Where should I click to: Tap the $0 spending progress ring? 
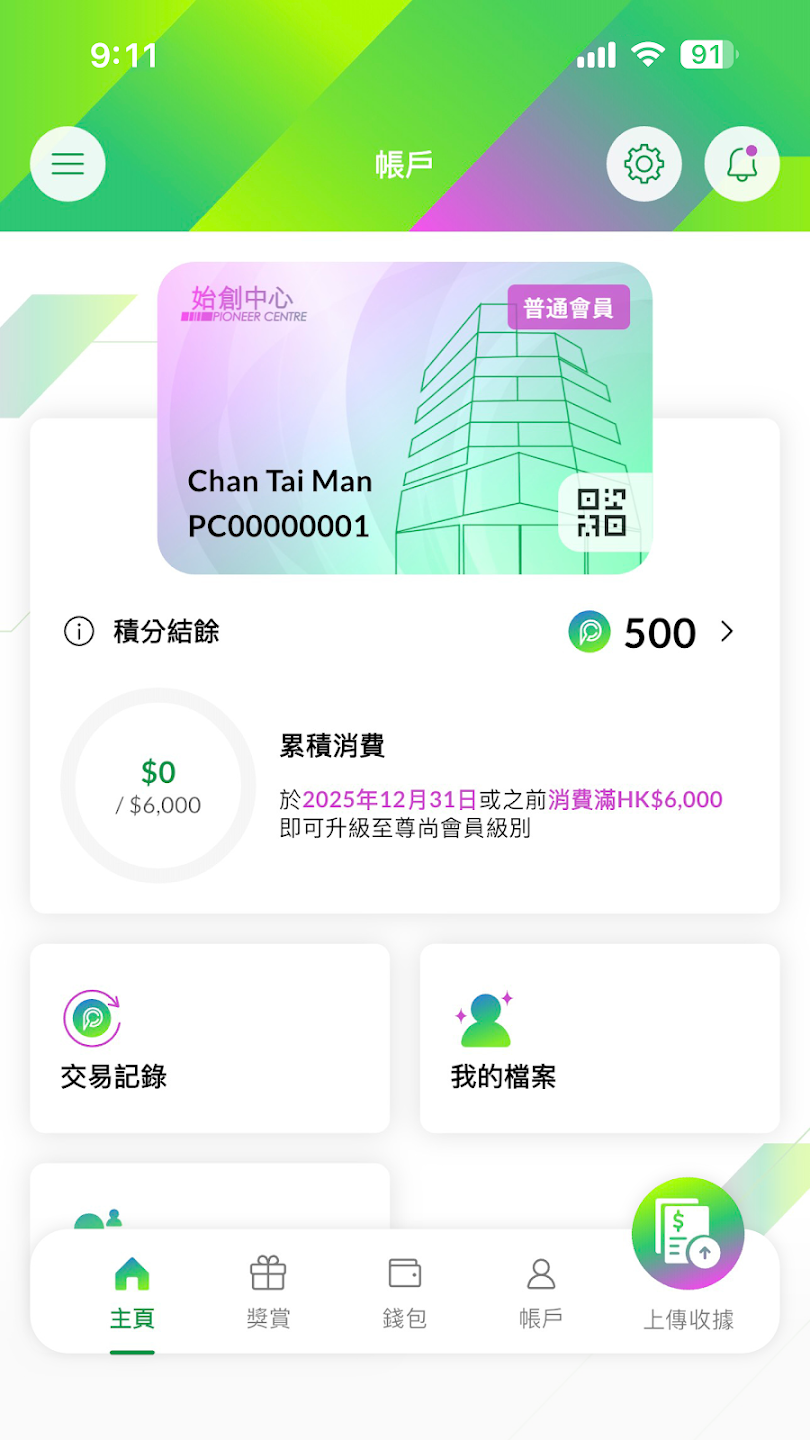tap(157, 785)
